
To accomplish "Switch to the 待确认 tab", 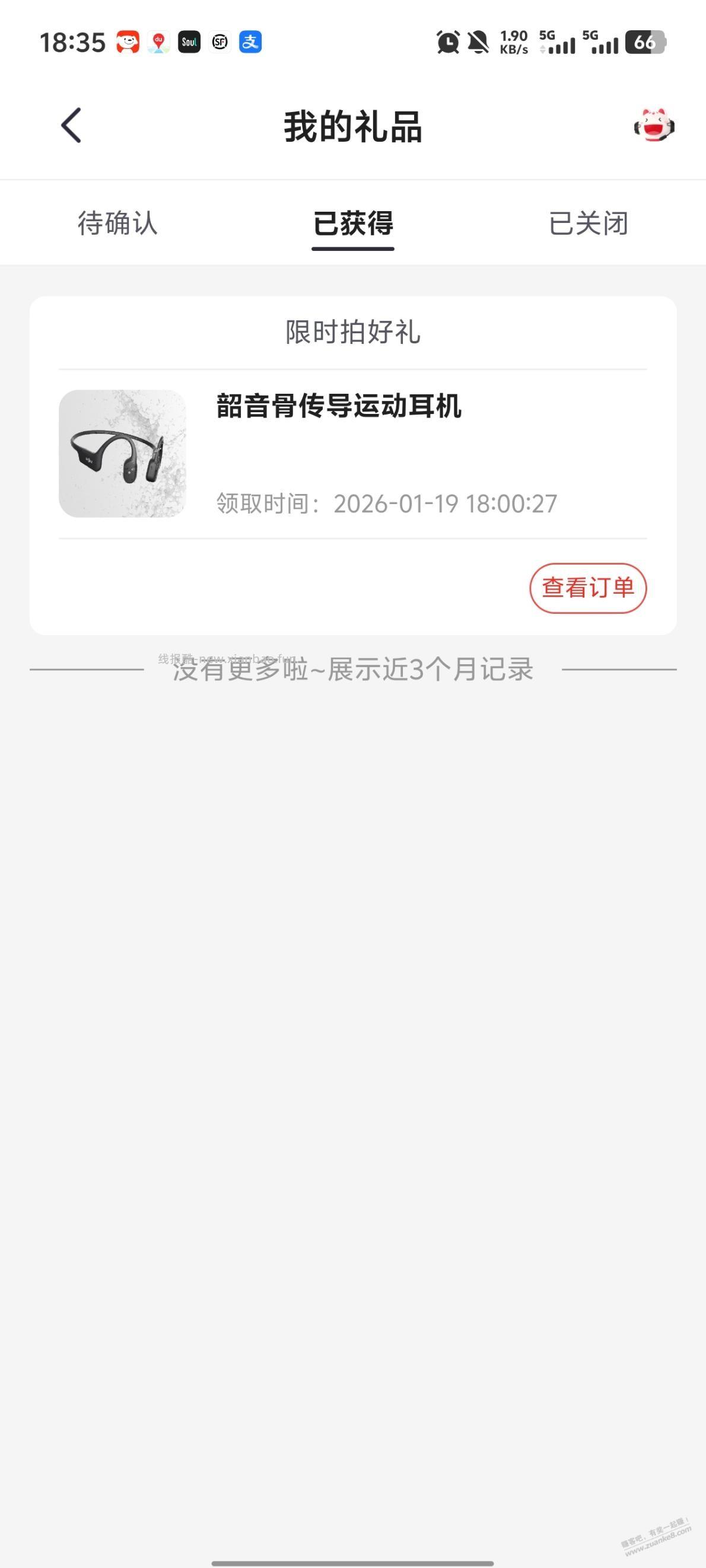I will tap(117, 224).
